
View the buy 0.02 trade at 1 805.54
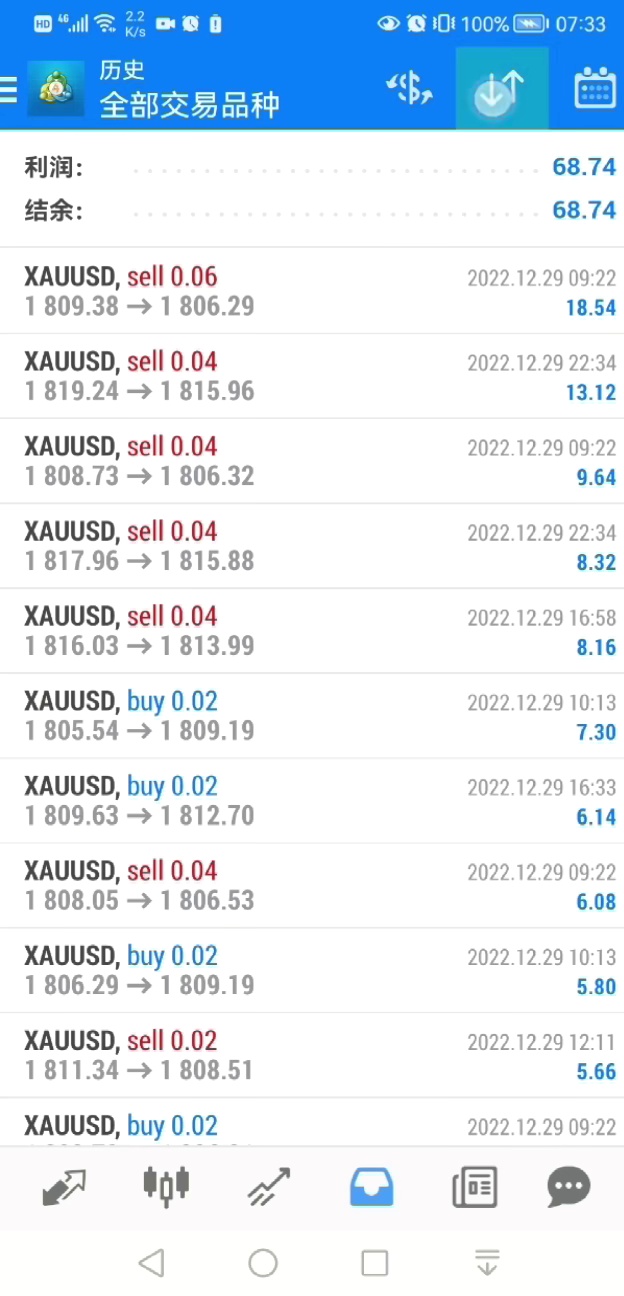click(312, 716)
